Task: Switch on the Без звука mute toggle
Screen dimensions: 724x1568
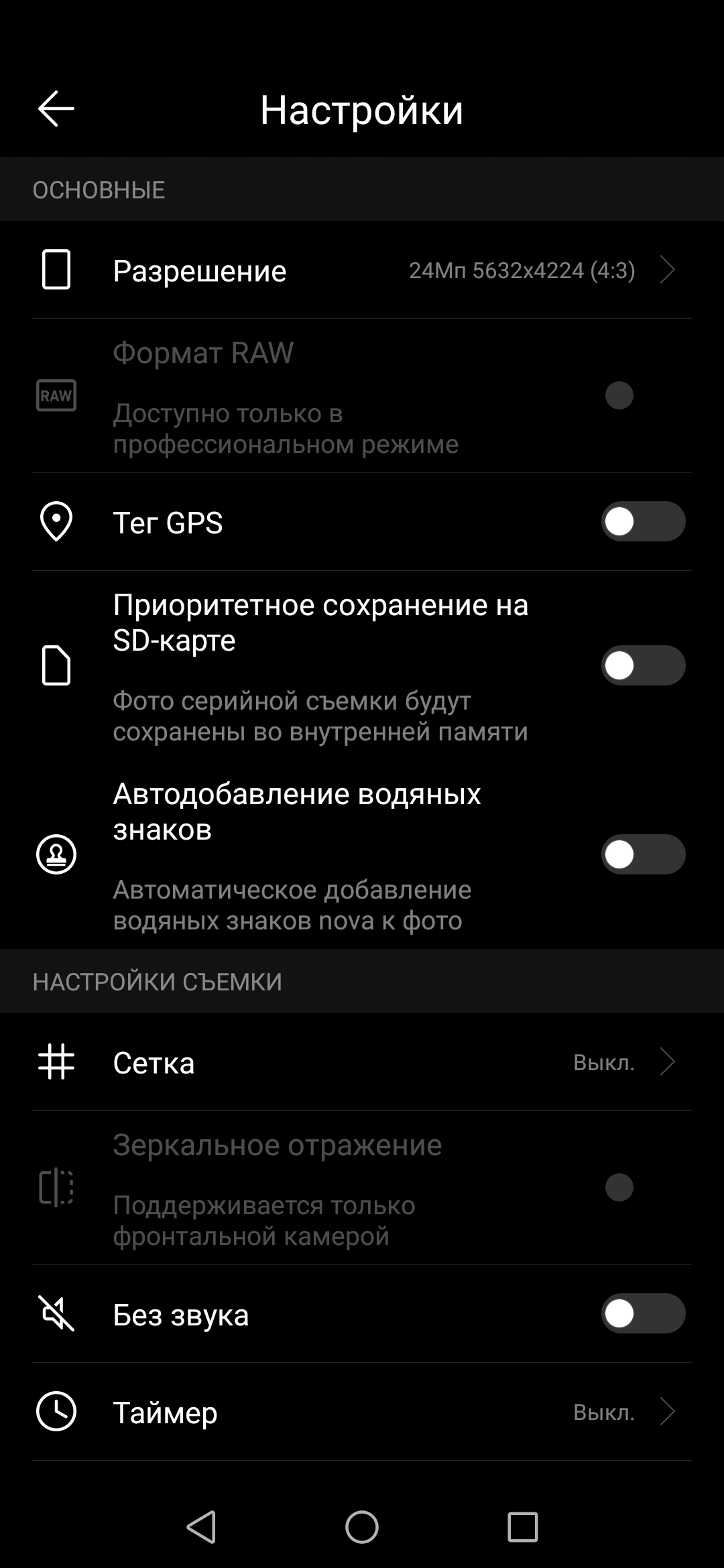Action: point(642,1314)
